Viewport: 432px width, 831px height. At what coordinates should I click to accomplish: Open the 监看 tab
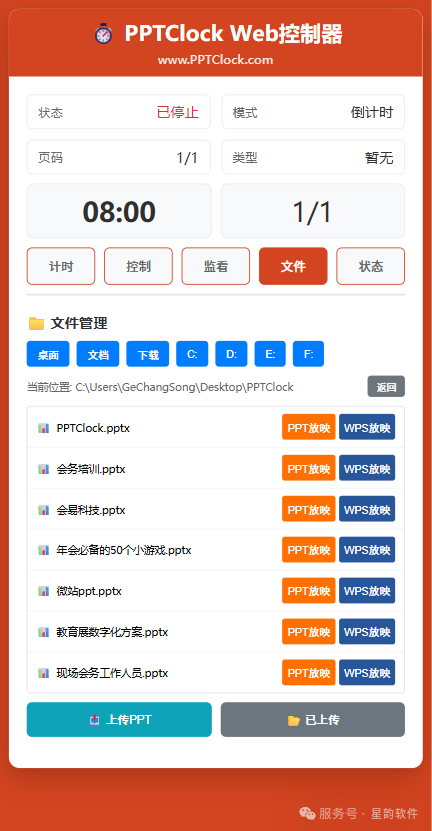(216, 266)
